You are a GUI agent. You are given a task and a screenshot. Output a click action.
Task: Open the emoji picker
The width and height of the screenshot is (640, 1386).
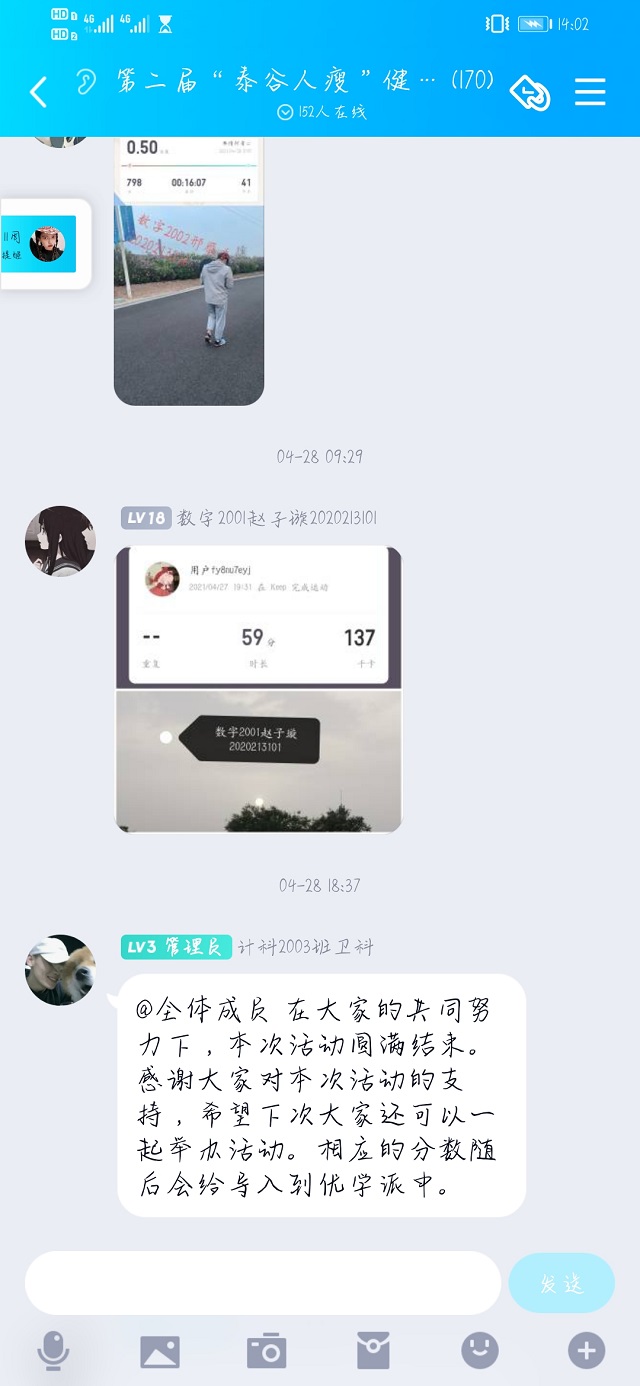480,1351
